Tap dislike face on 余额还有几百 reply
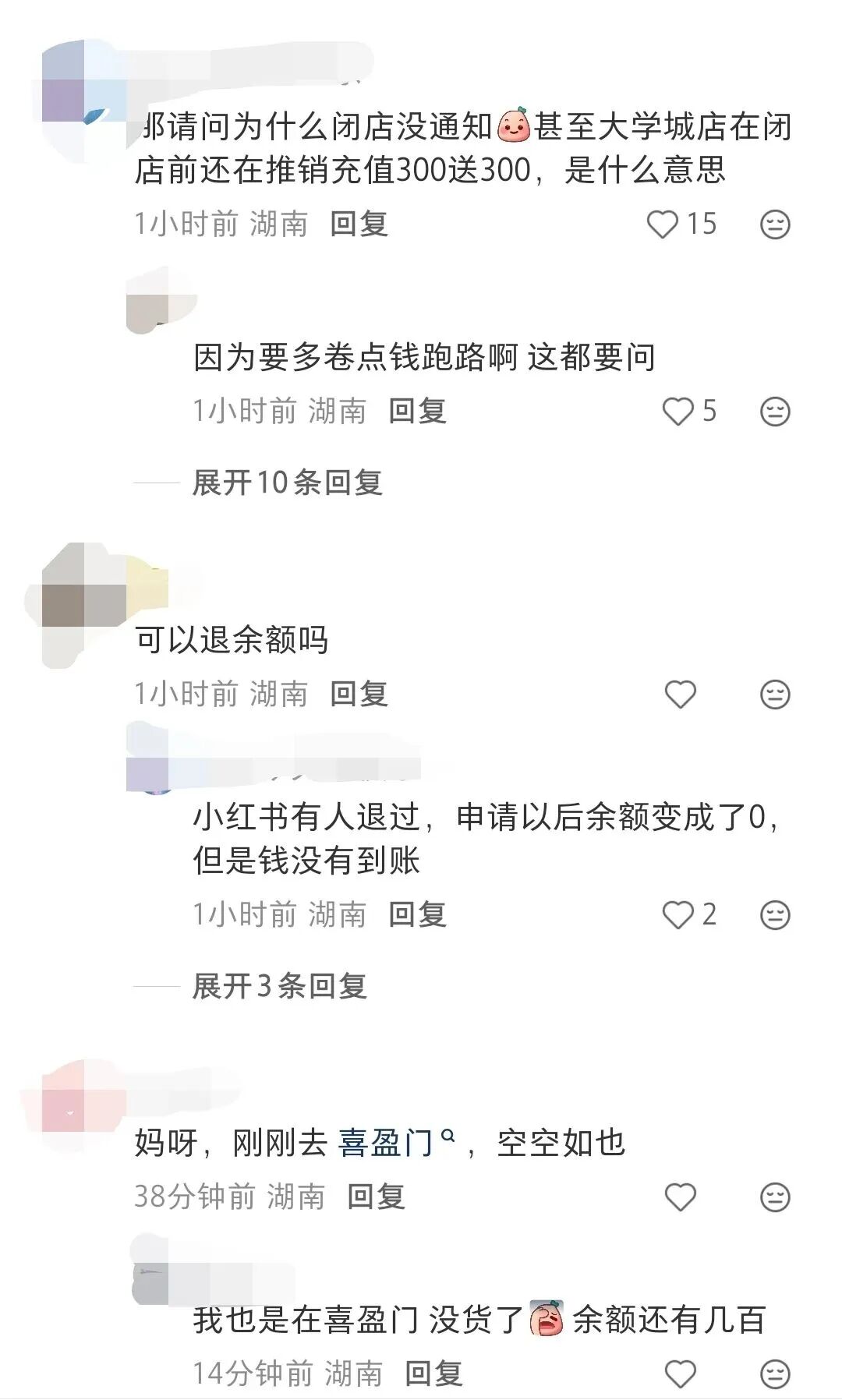The width and height of the screenshot is (842, 1400). coord(775,1373)
